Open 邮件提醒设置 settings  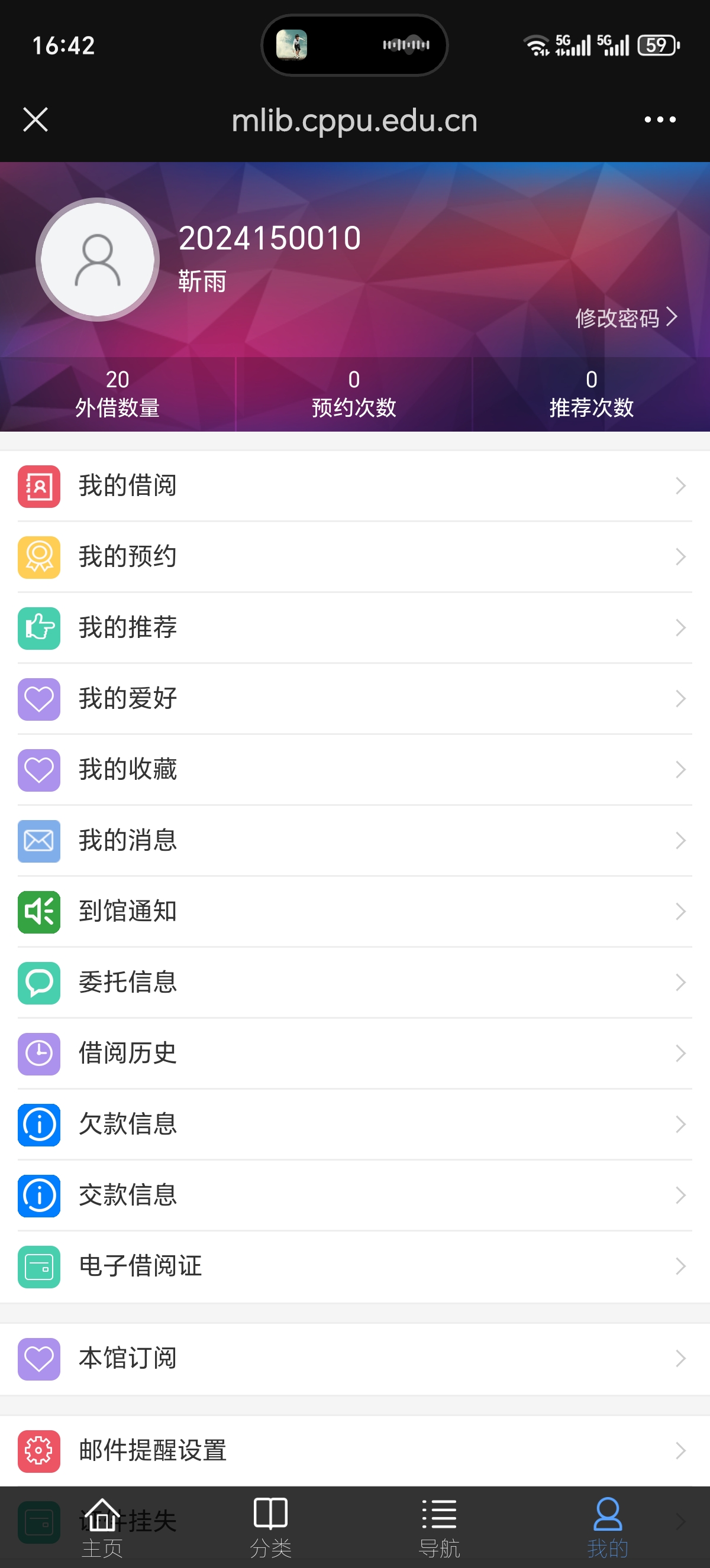(x=354, y=1450)
